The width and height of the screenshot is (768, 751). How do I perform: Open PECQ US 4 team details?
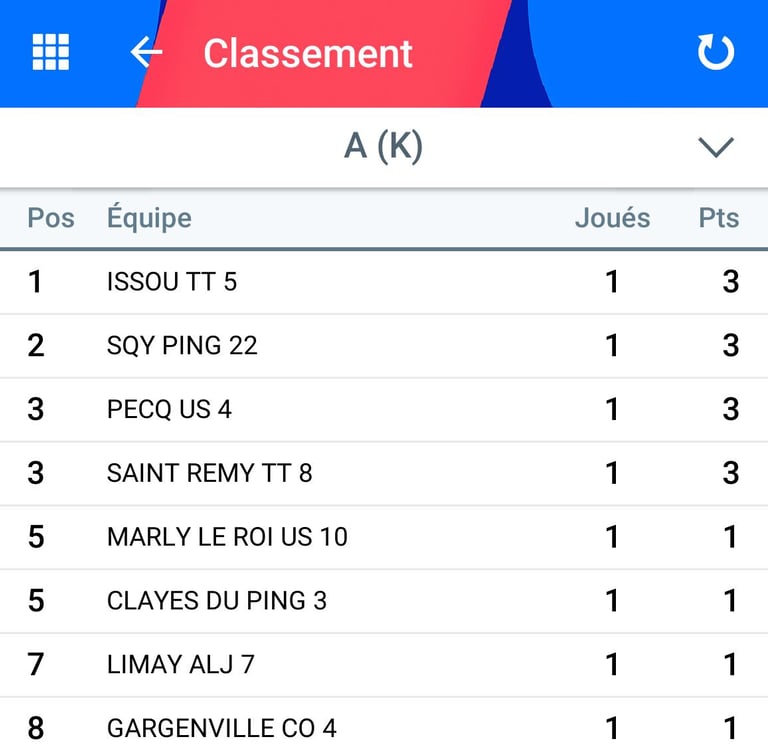[x=384, y=410]
